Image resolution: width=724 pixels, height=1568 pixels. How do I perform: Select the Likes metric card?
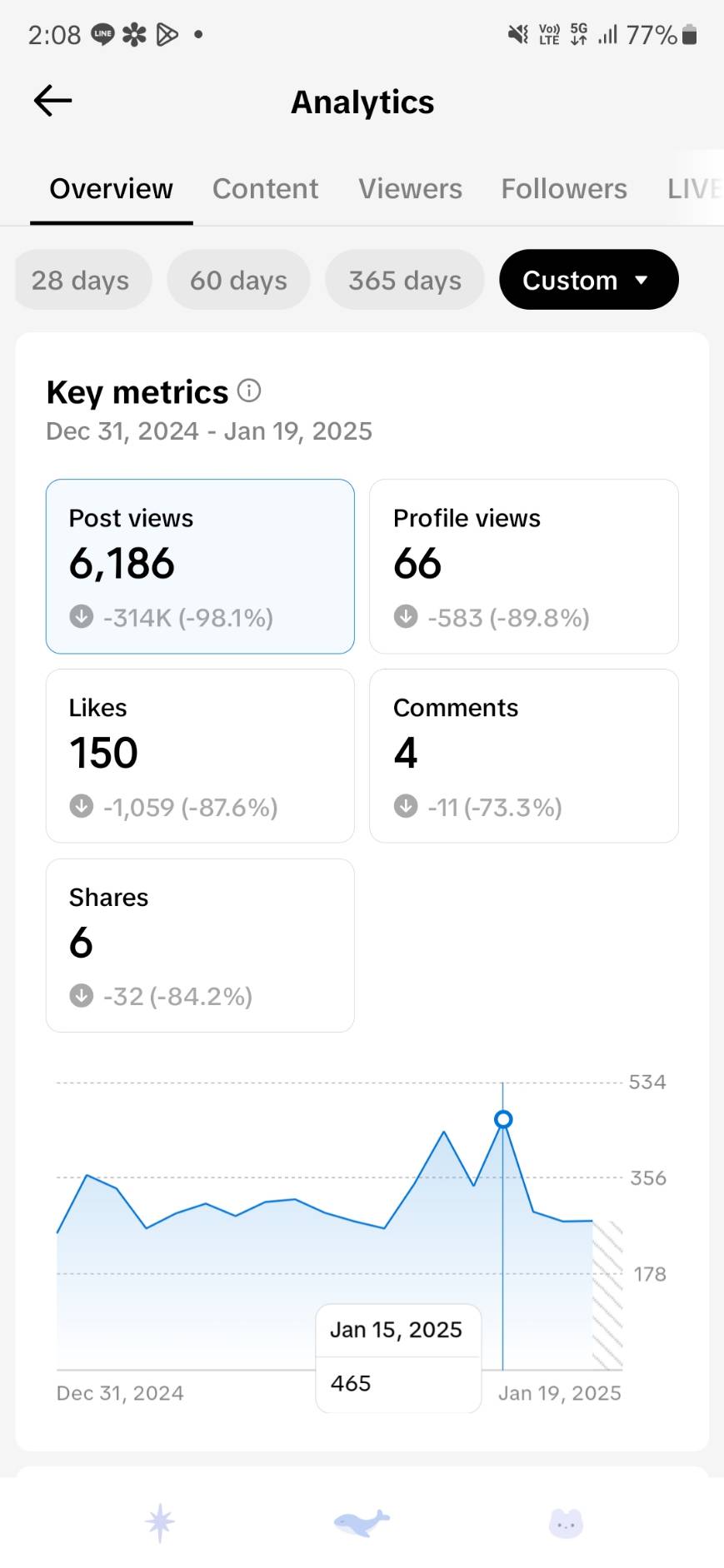pos(200,756)
